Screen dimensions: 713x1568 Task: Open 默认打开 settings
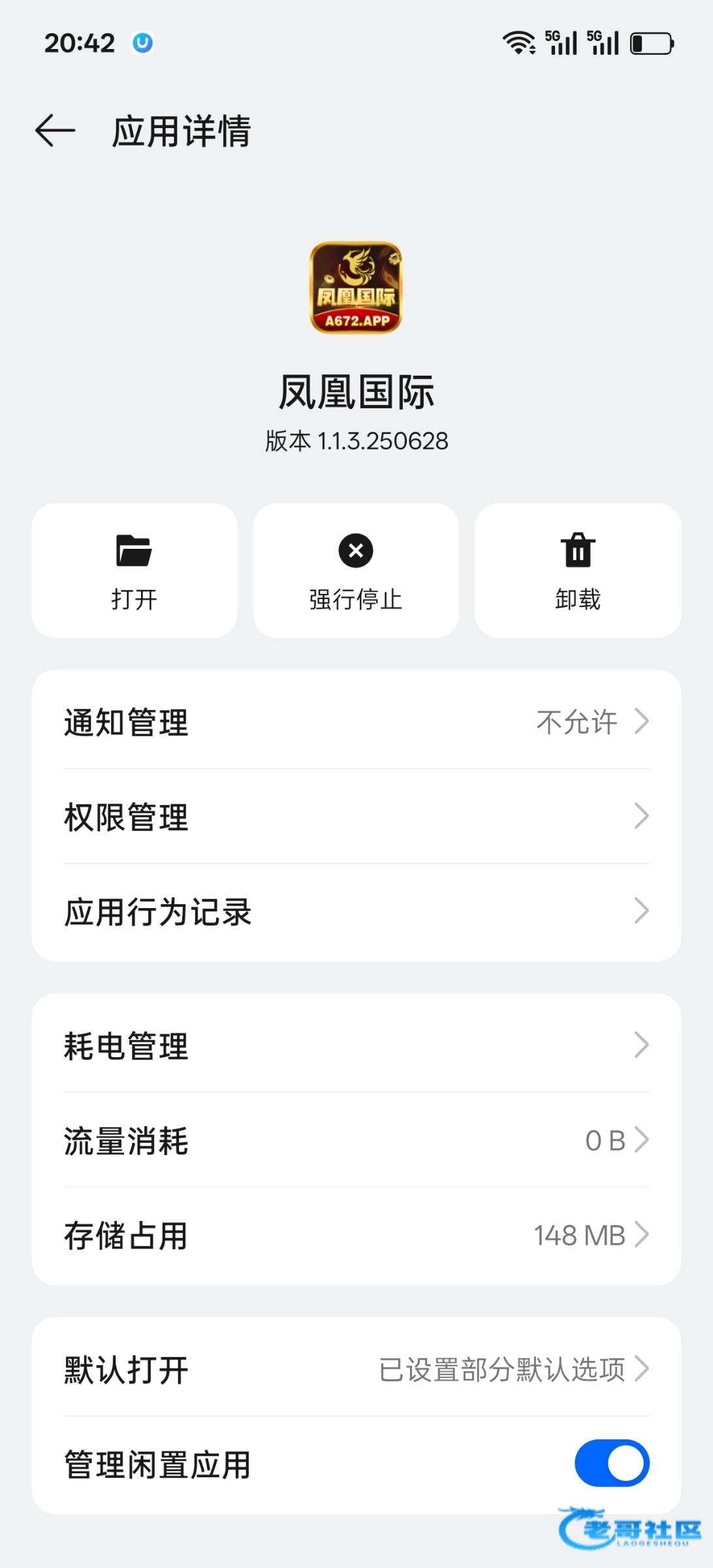tap(356, 1369)
